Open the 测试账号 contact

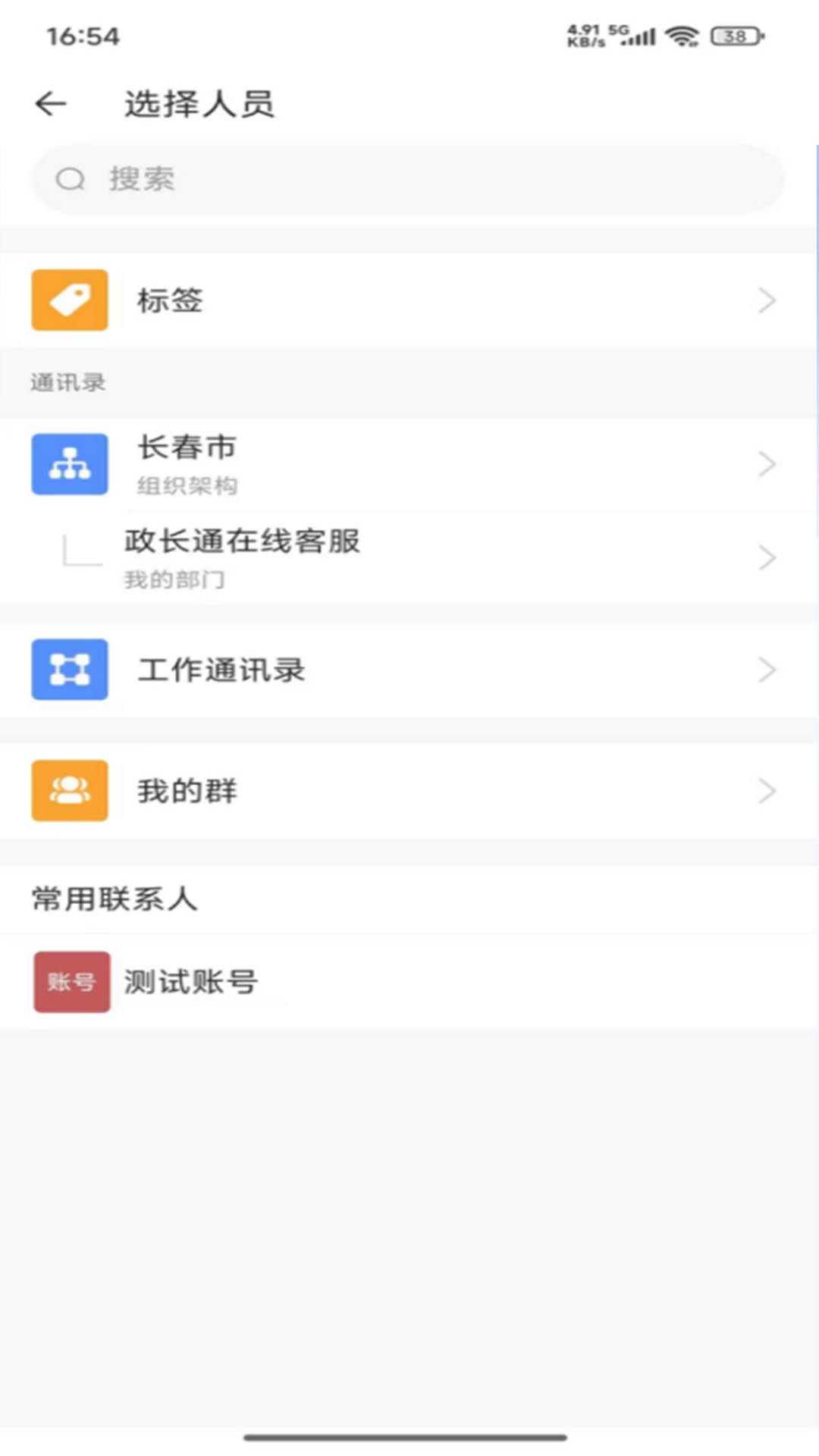(190, 981)
